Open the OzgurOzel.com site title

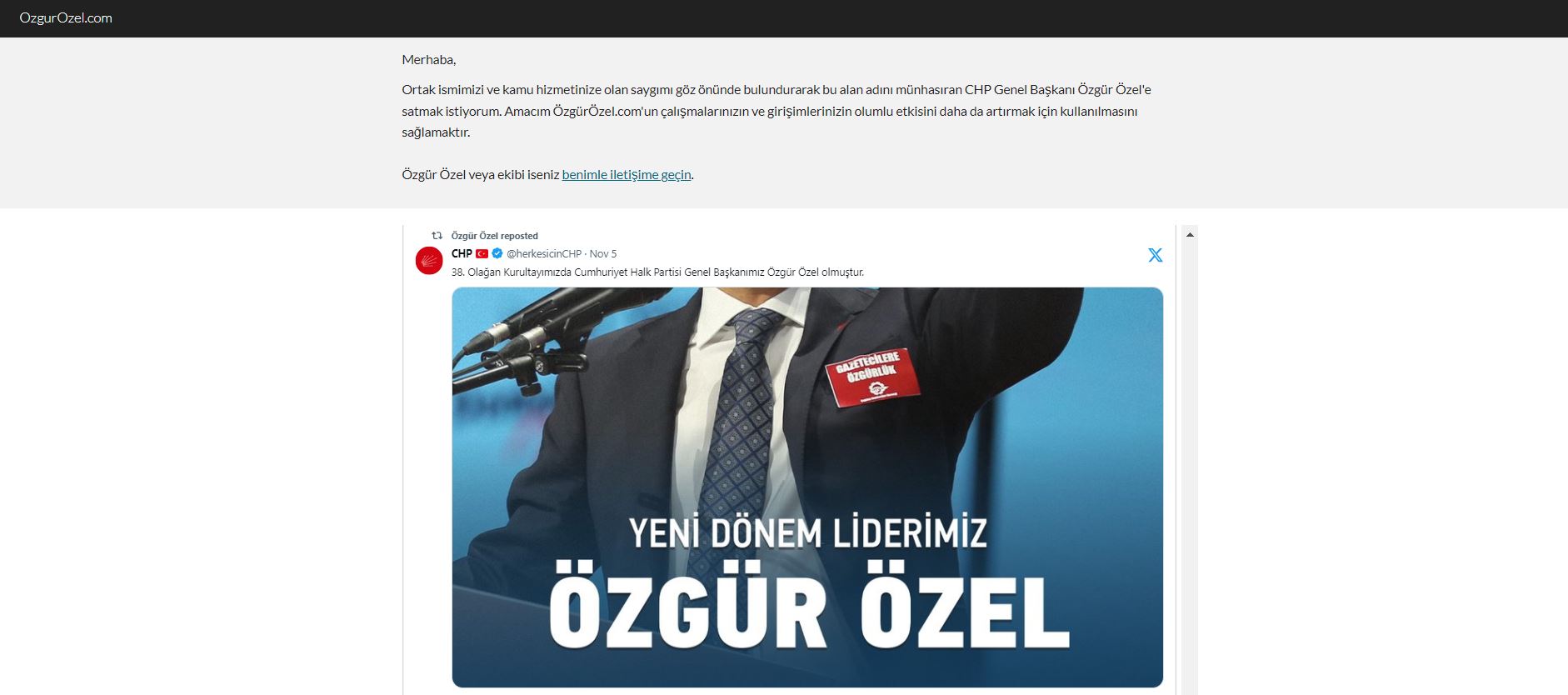pyautogui.click(x=66, y=17)
